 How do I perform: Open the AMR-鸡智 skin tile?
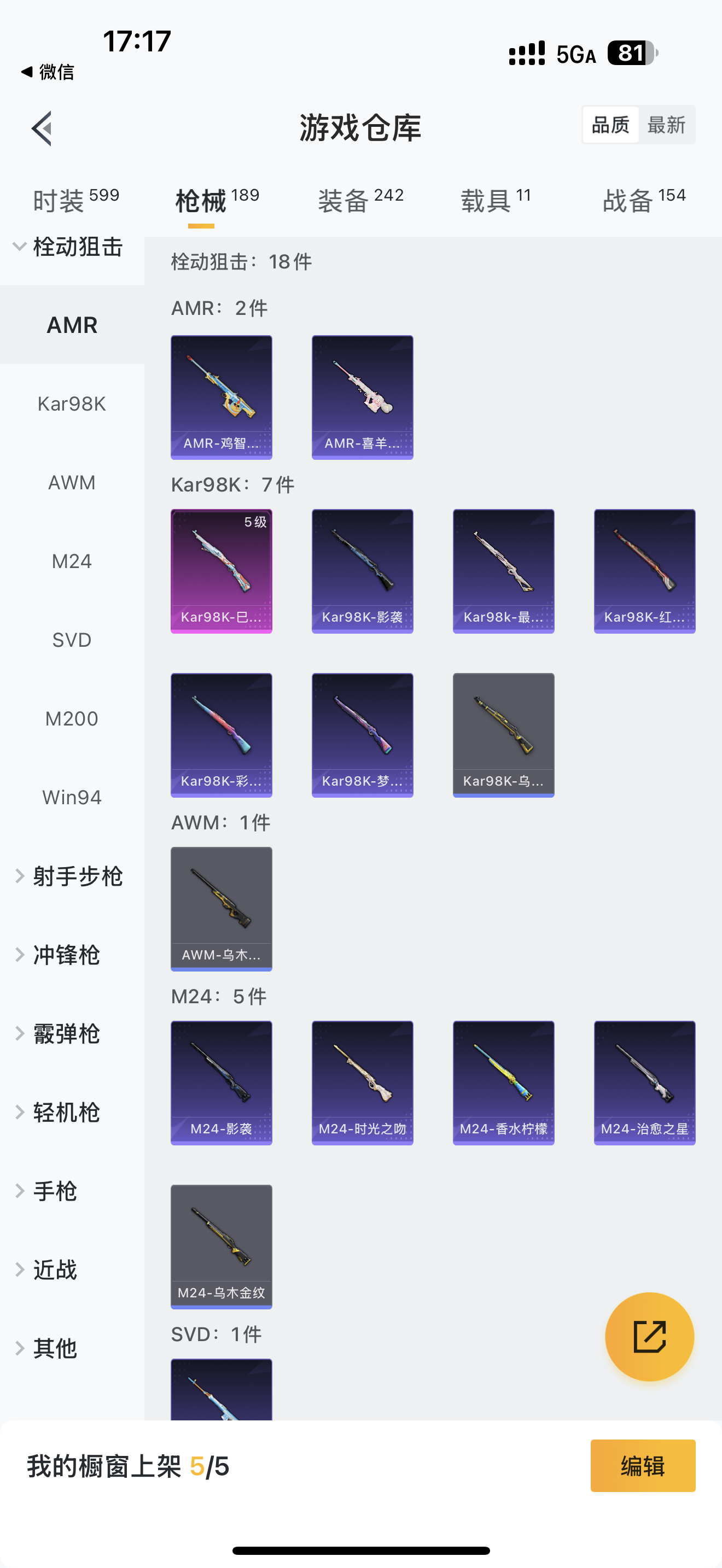[x=221, y=397]
